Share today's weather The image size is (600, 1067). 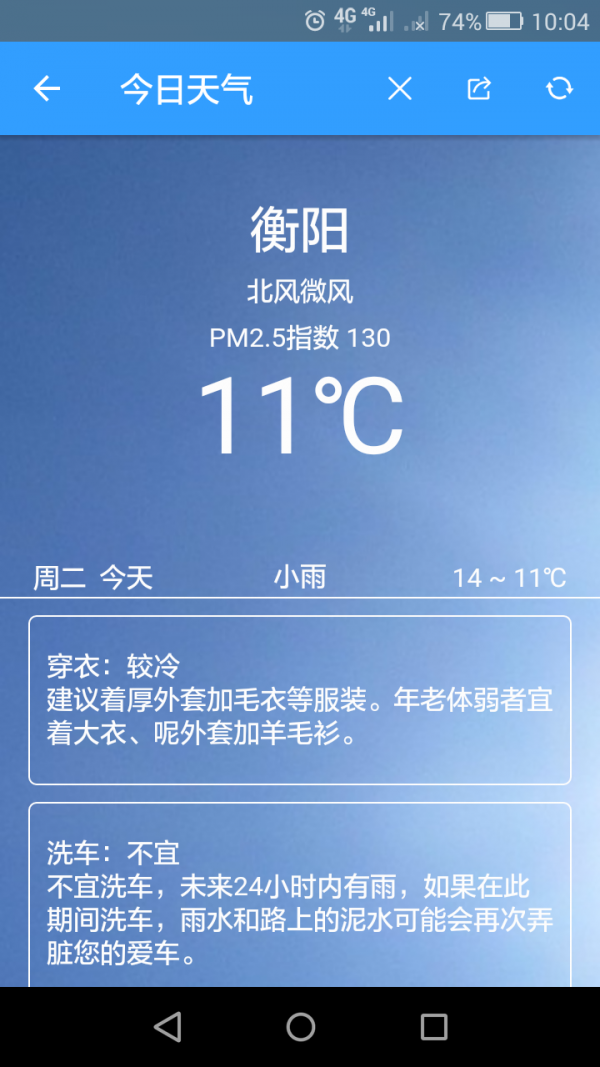479,88
